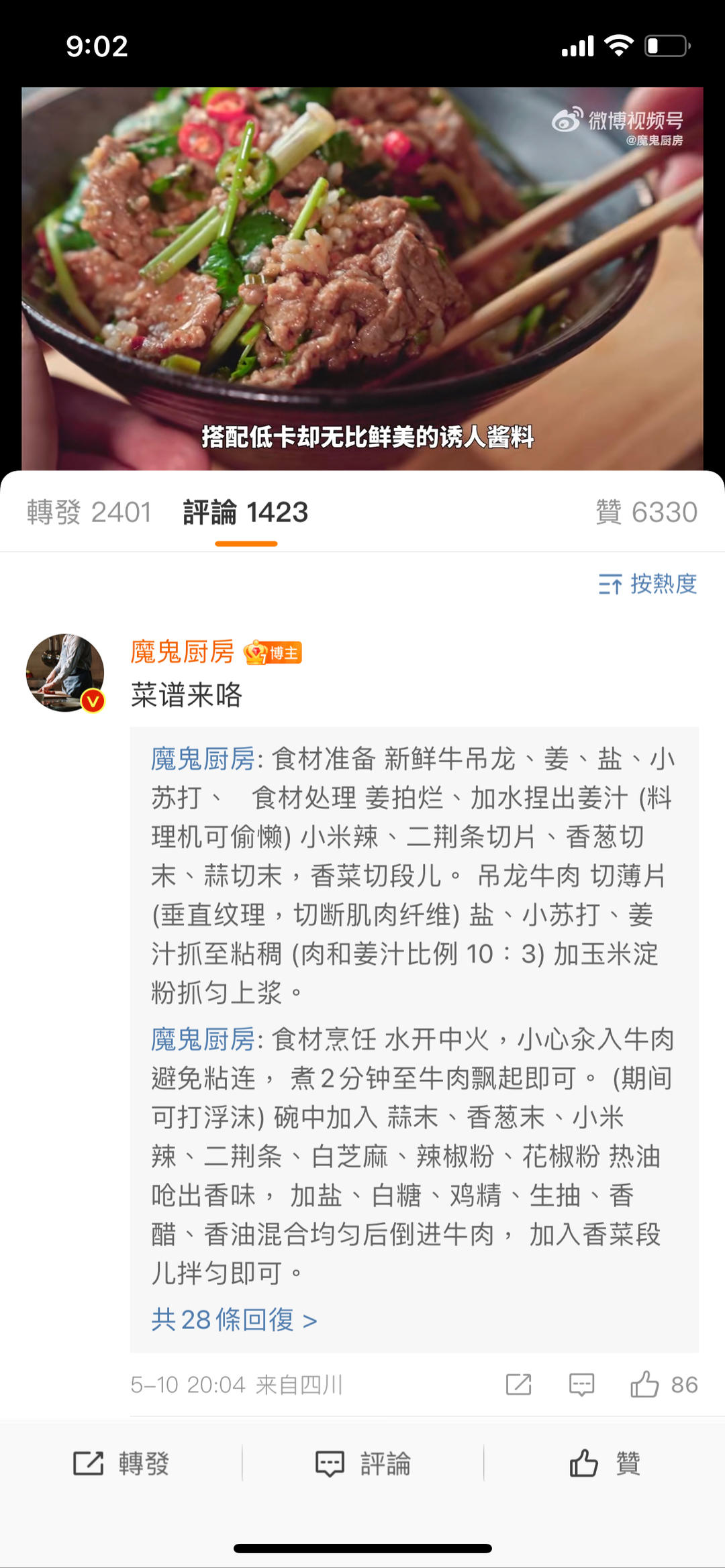The image size is (725, 1568).
Task: Select the 評論 1423 tab
Action: click(246, 513)
